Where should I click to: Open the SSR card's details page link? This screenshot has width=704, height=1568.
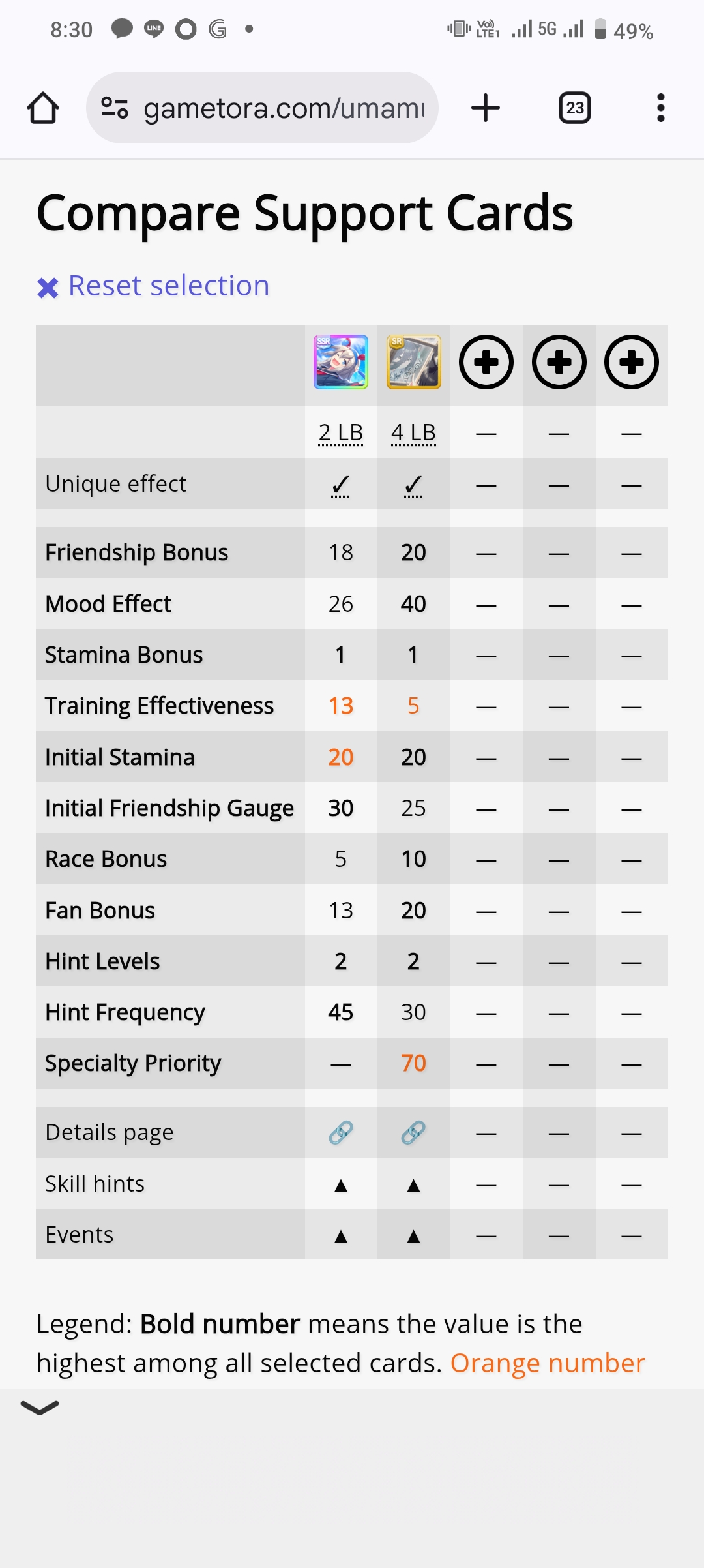341,1133
